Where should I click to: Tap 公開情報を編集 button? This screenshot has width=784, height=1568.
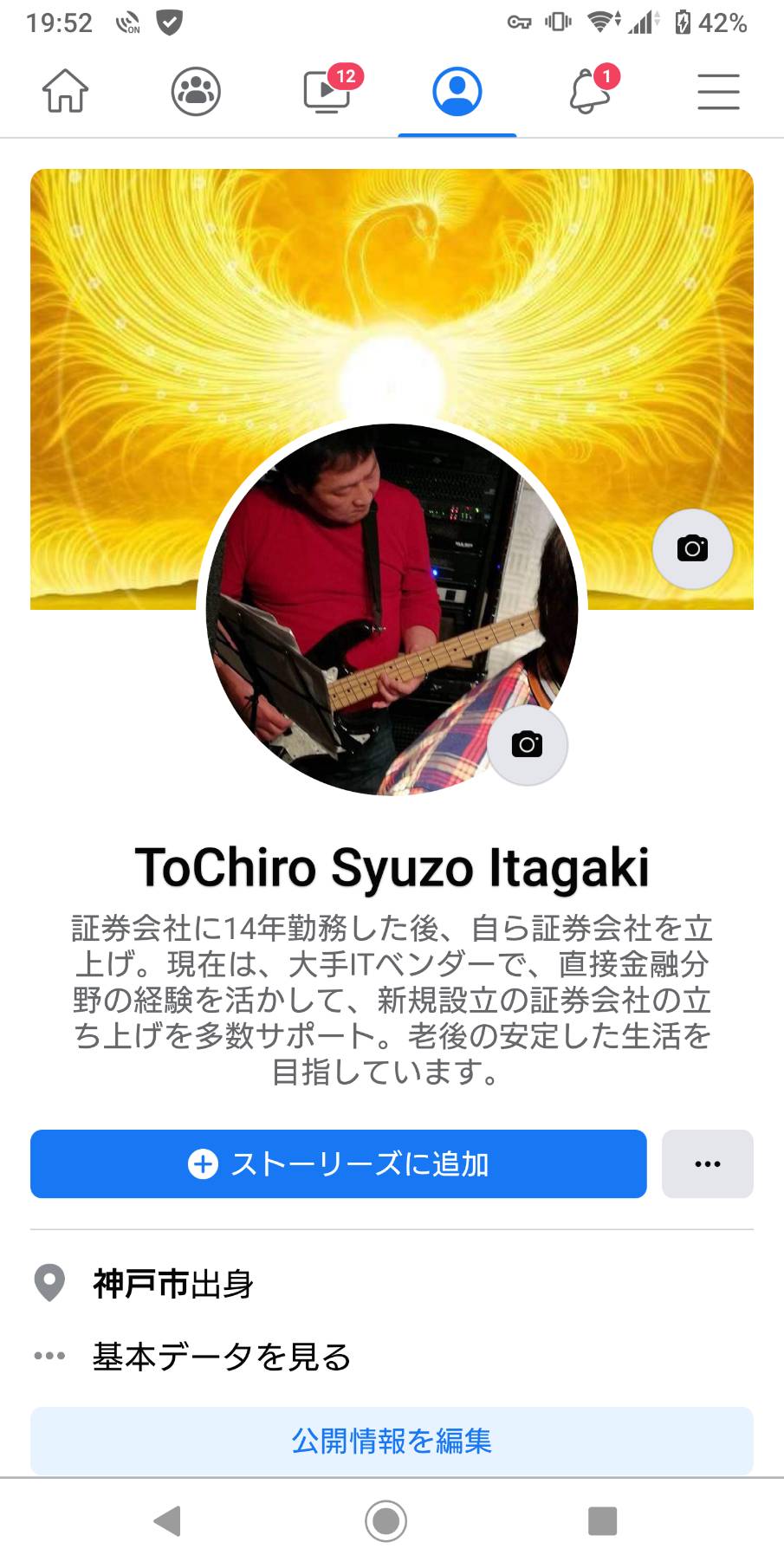pos(392,1441)
